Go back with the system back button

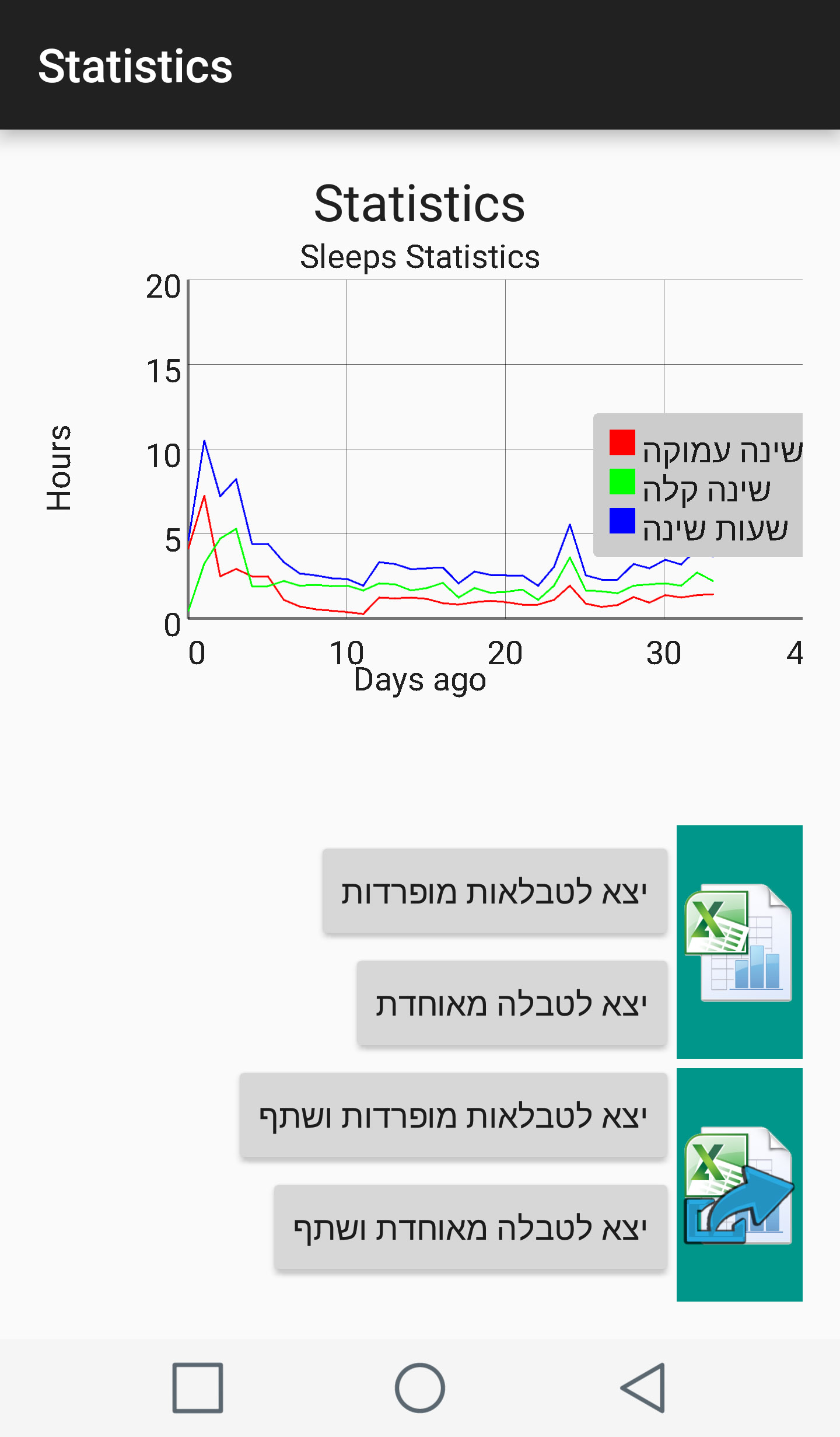click(x=643, y=1388)
